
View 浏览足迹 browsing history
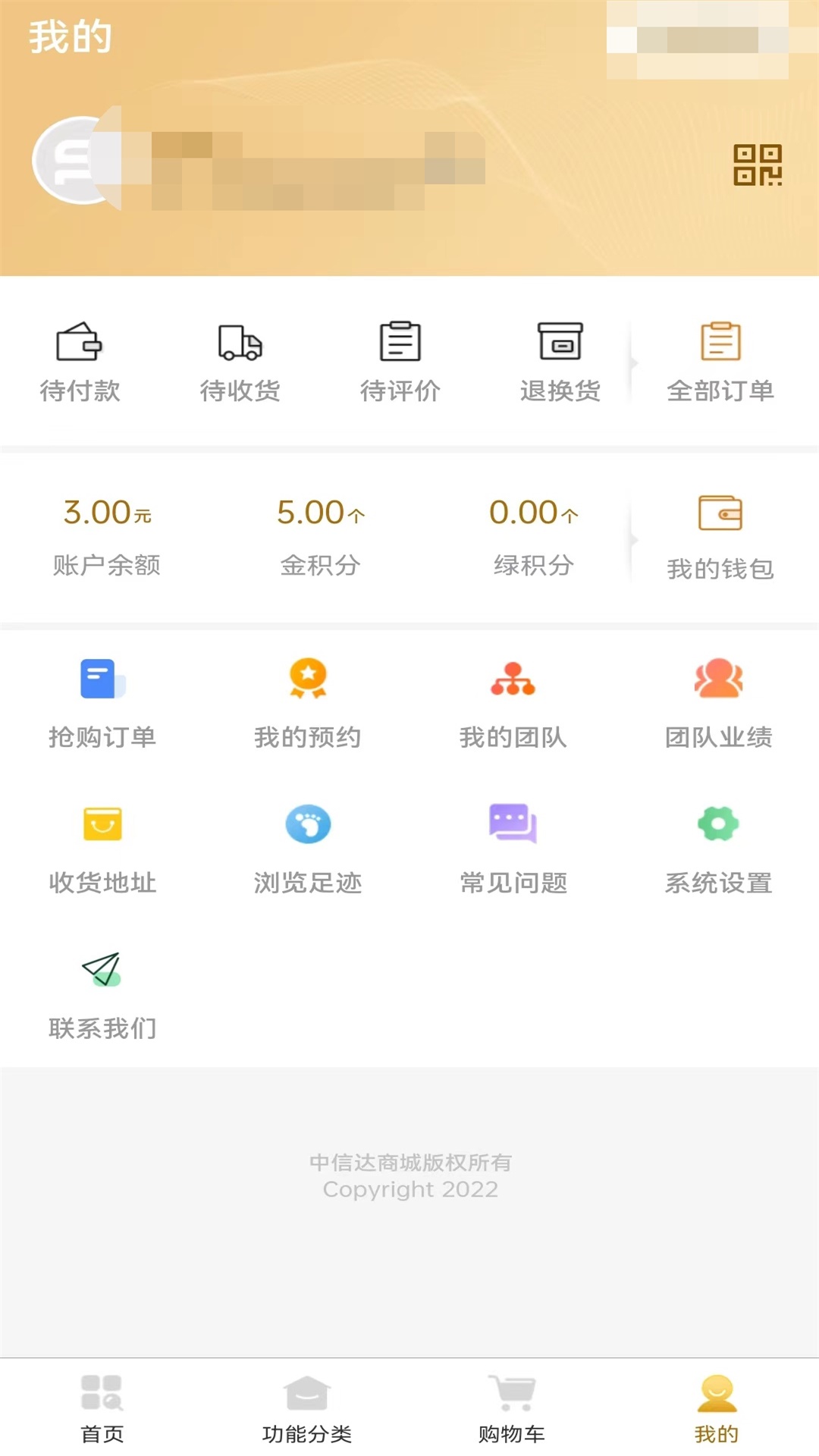(307, 848)
